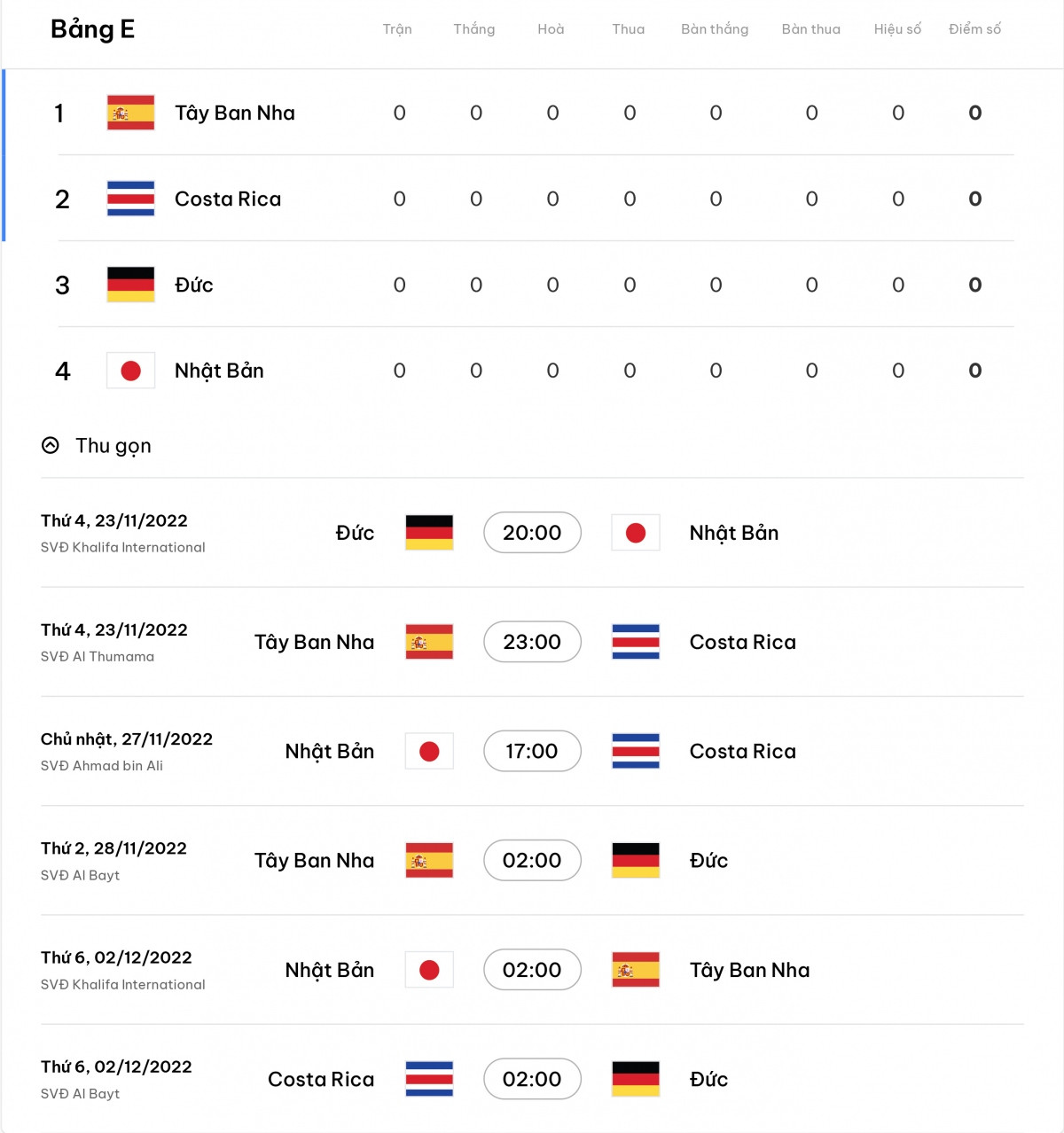
Task: Select Costa Rica in the standings table
Action: click(x=228, y=199)
